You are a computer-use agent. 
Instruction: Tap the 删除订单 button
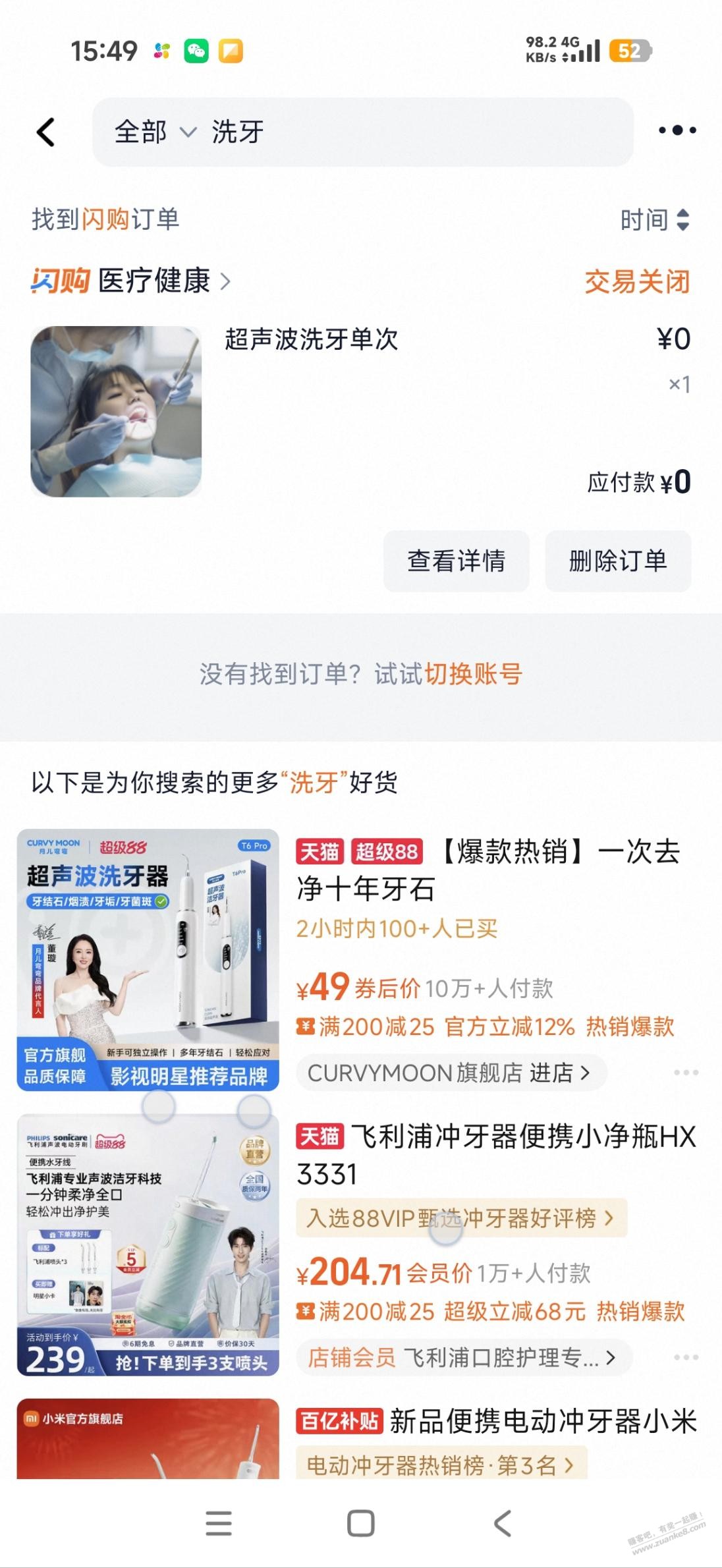click(618, 561)
